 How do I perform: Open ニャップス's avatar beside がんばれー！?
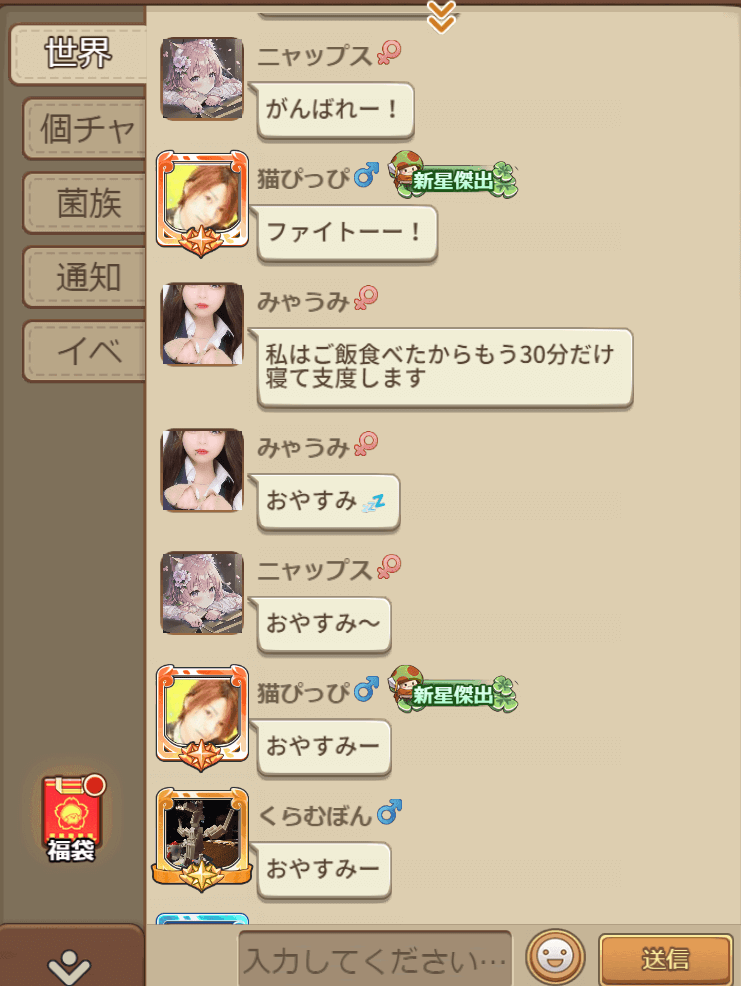coord(202,79)
